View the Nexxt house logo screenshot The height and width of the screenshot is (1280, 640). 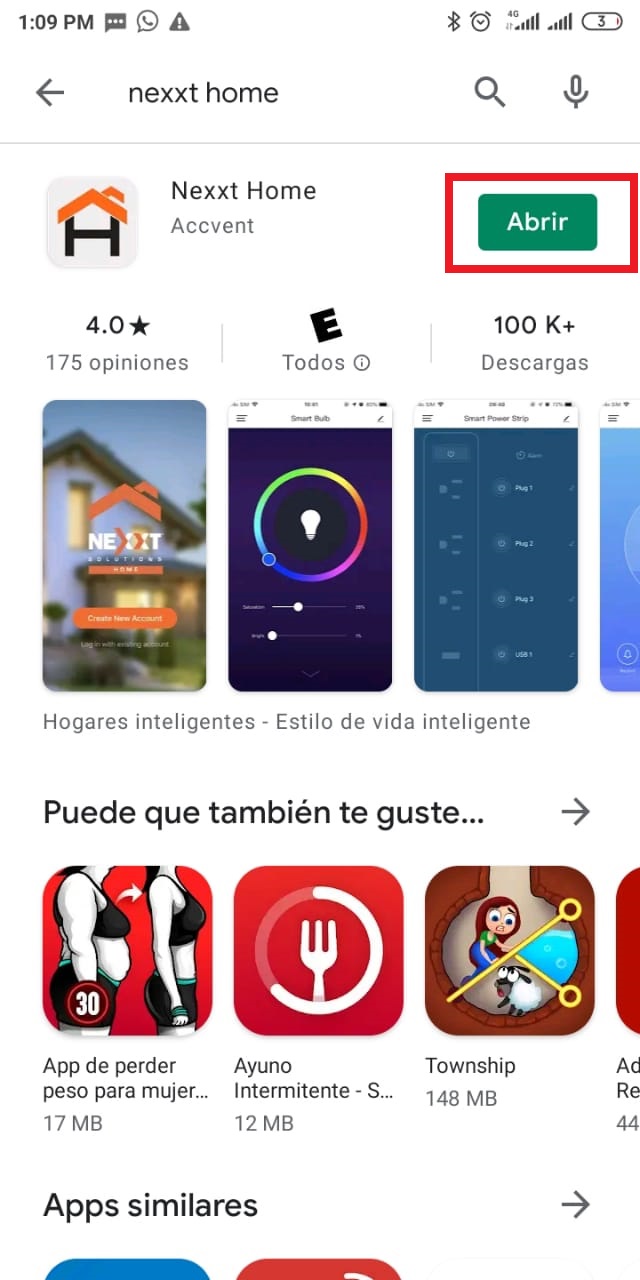point(125,546)
